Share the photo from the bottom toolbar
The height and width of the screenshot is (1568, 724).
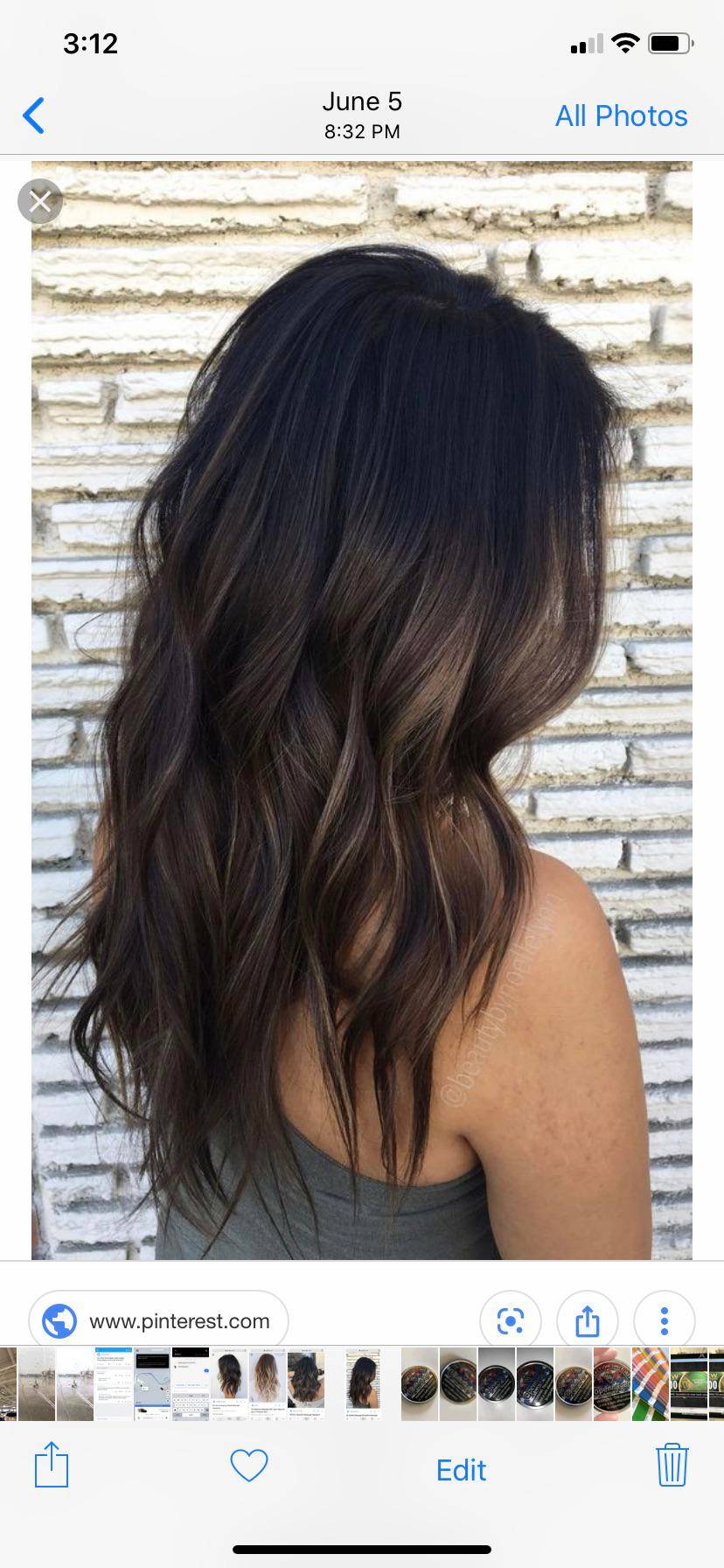click(52, 1465)
